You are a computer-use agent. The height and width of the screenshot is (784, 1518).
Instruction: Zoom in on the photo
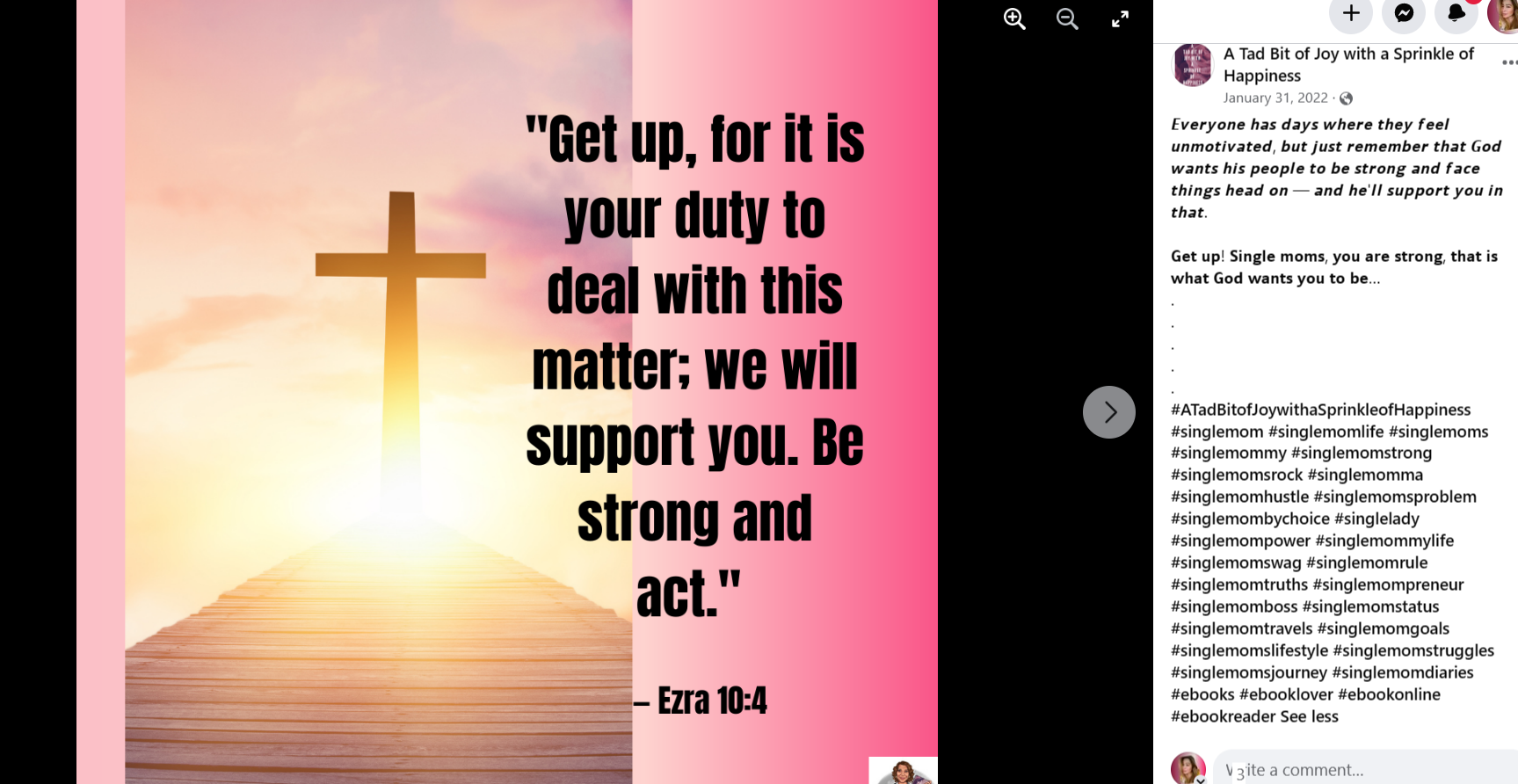coord(1014,18)
